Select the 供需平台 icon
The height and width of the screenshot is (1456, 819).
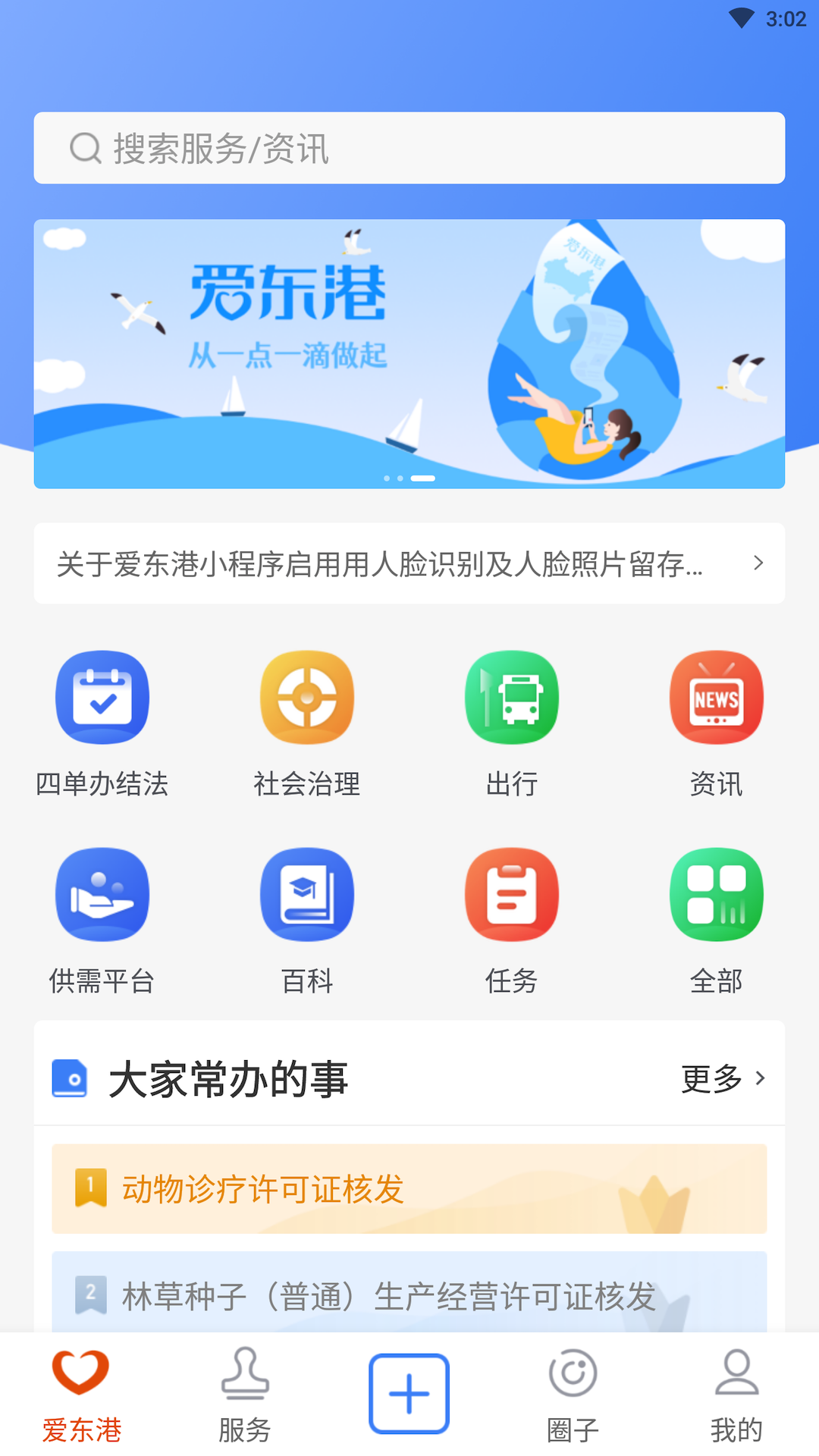102,894
